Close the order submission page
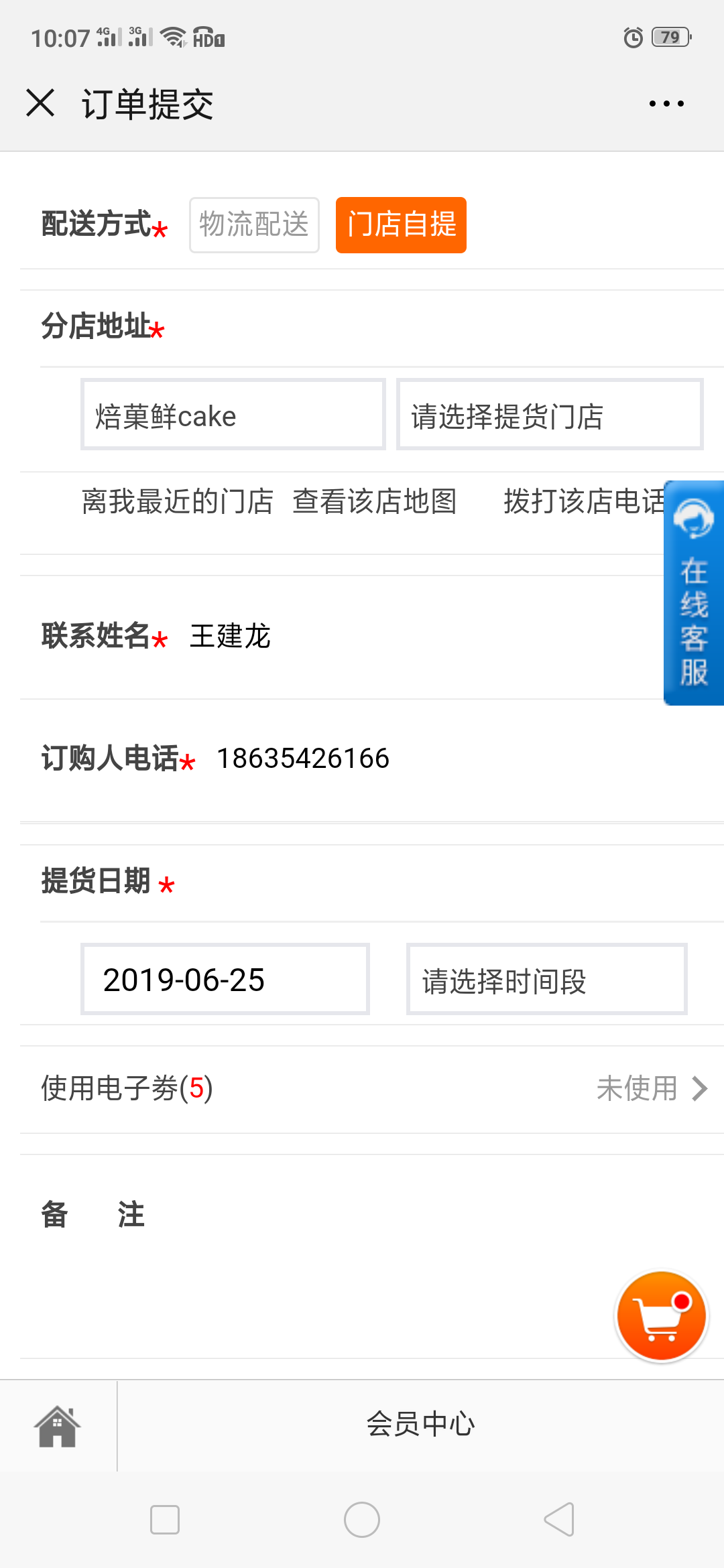Image resolution: width=724 pixels, height=1568 pixels. [x=40, y=103]
